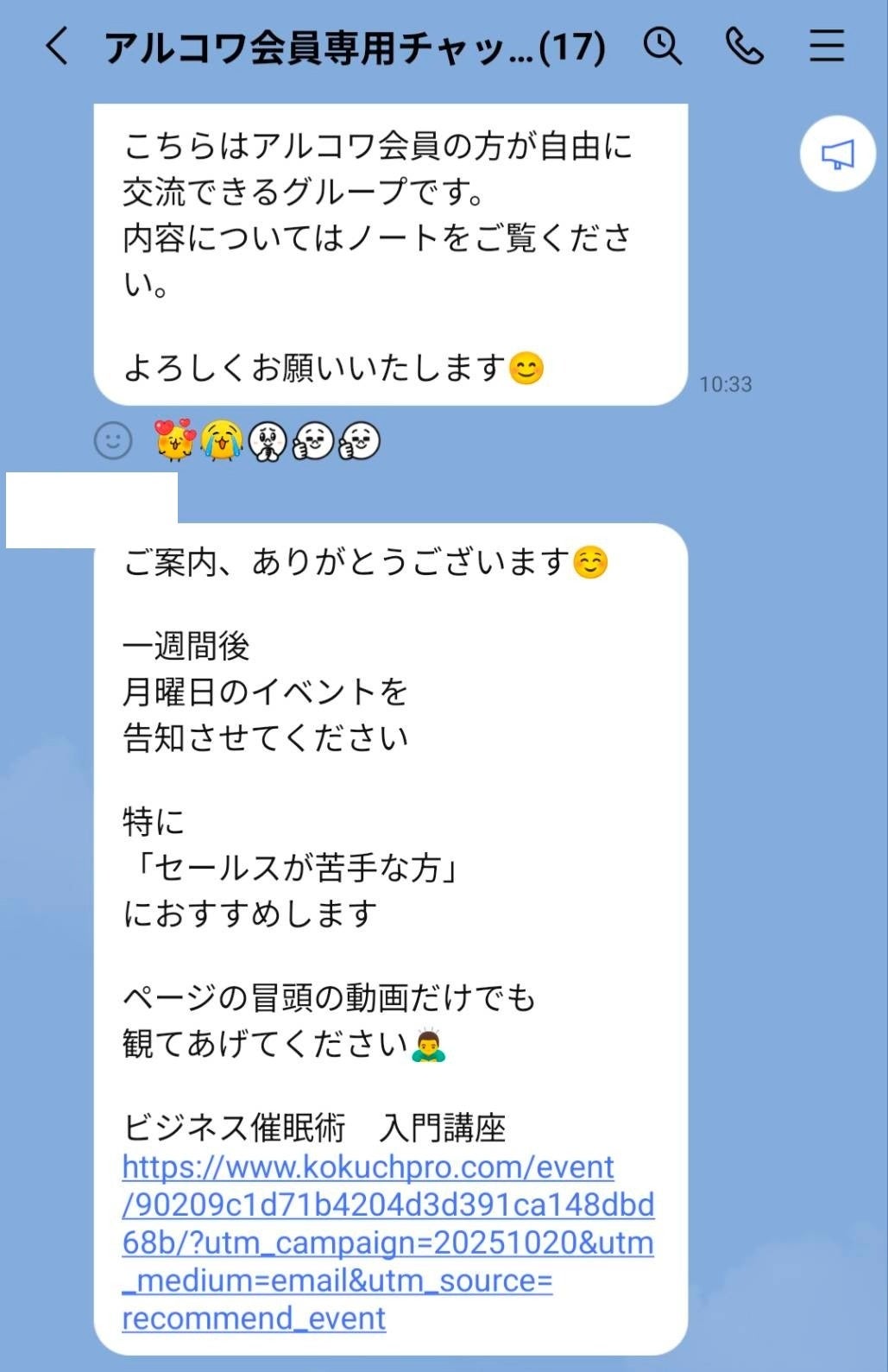Start a group voice call

(x=744, y=46)
